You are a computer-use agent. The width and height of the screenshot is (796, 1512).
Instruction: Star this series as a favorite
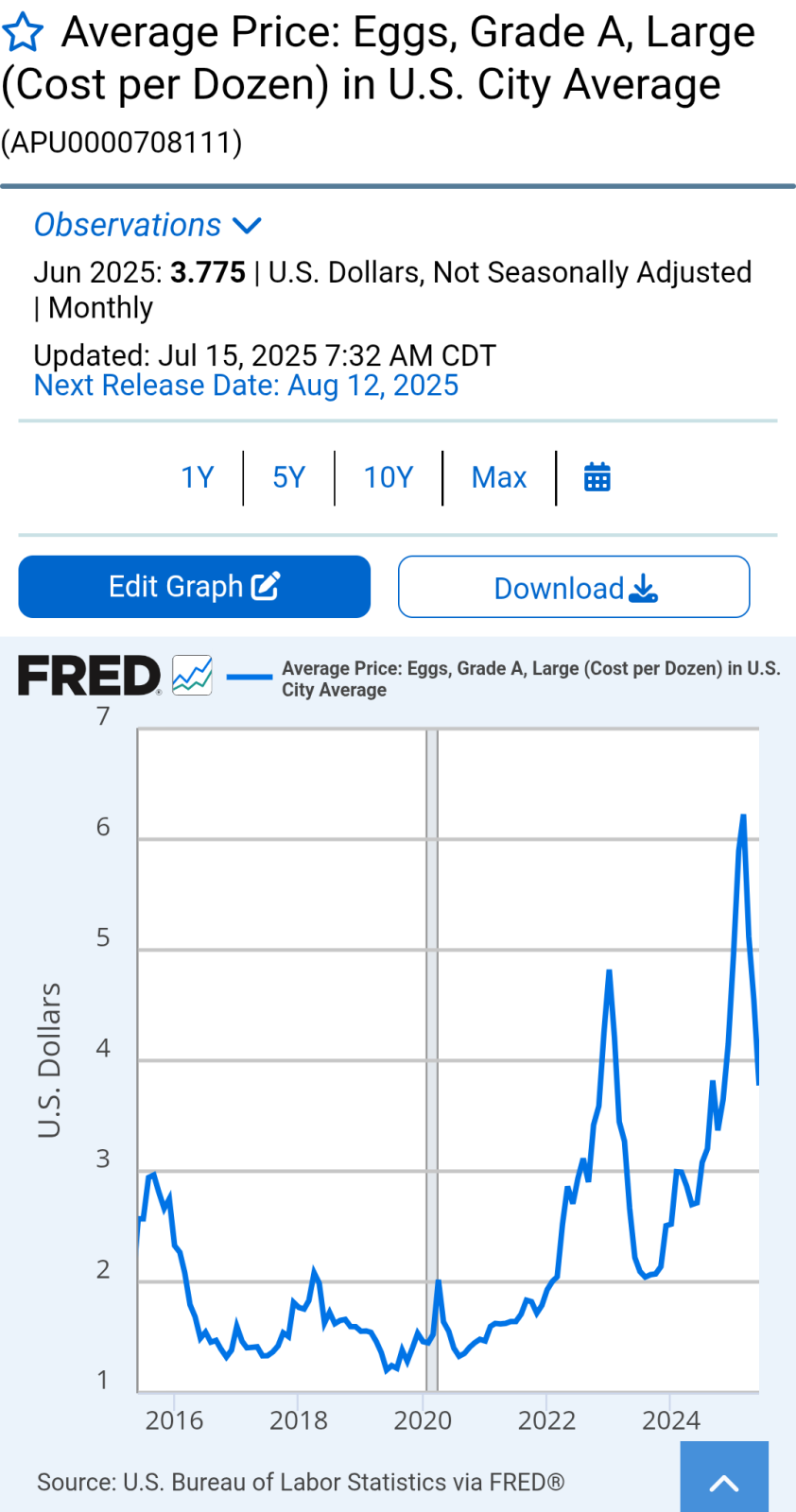point(23,34)
